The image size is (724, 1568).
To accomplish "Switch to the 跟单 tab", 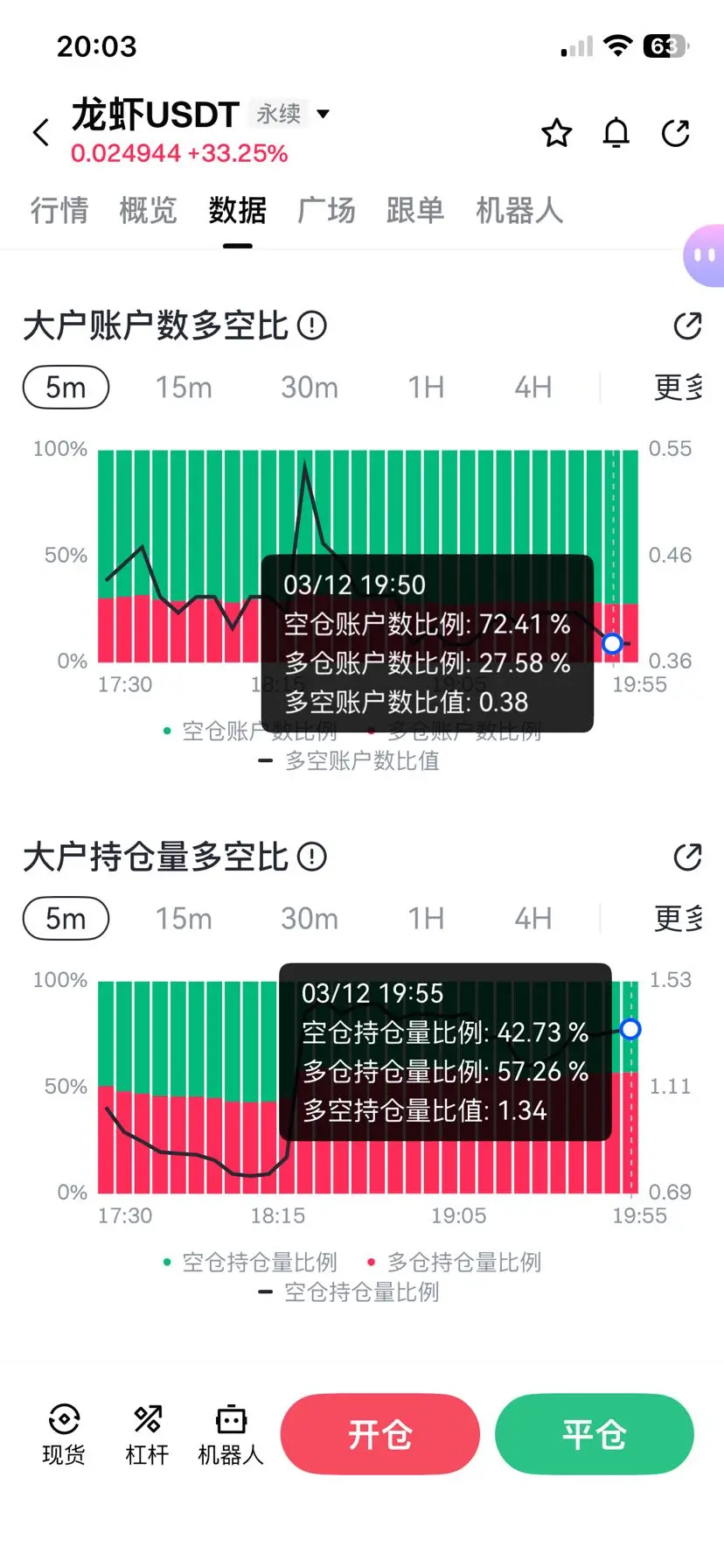I will 415,210.
